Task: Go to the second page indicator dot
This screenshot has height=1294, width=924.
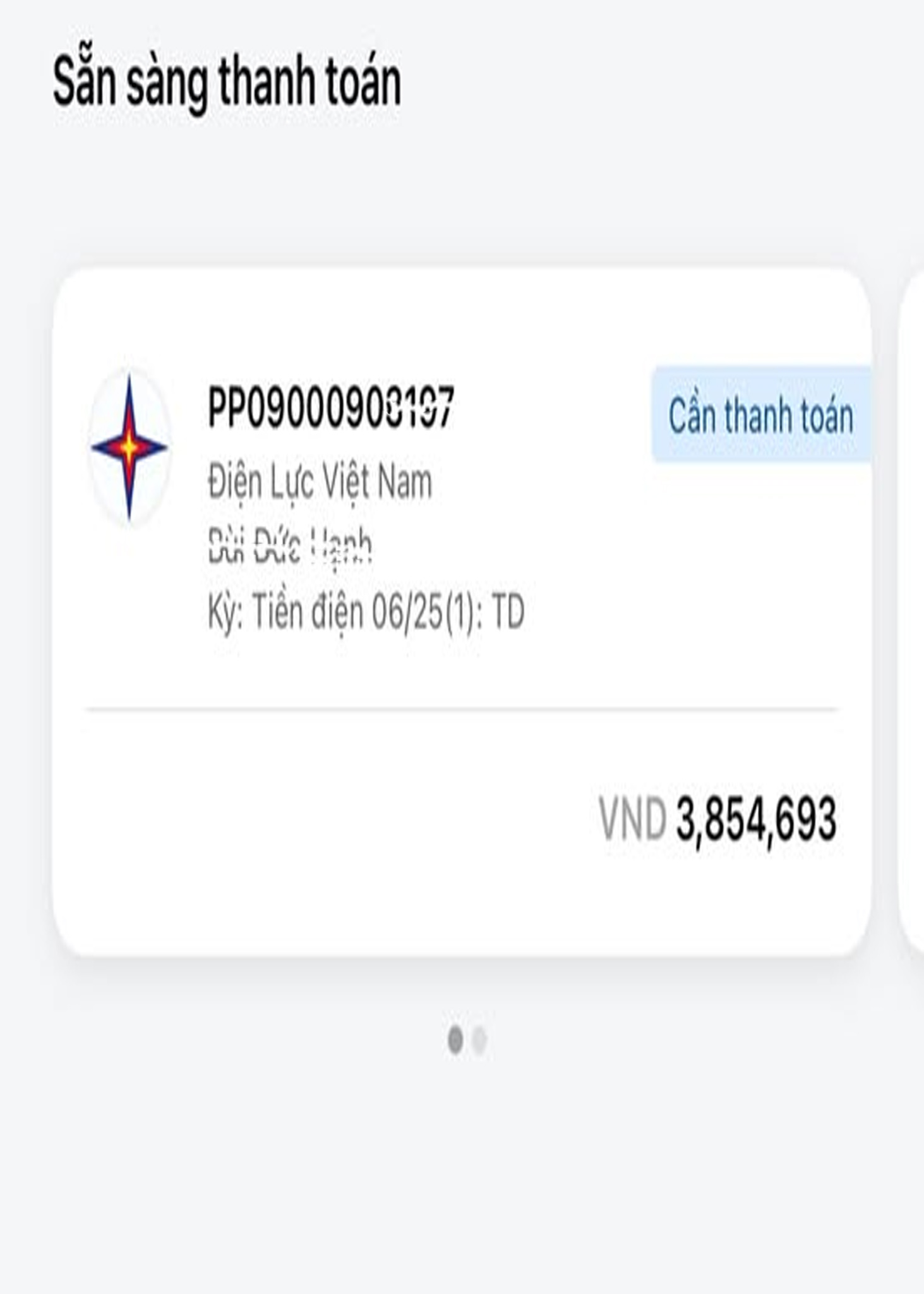Action: pos(479,1040)
